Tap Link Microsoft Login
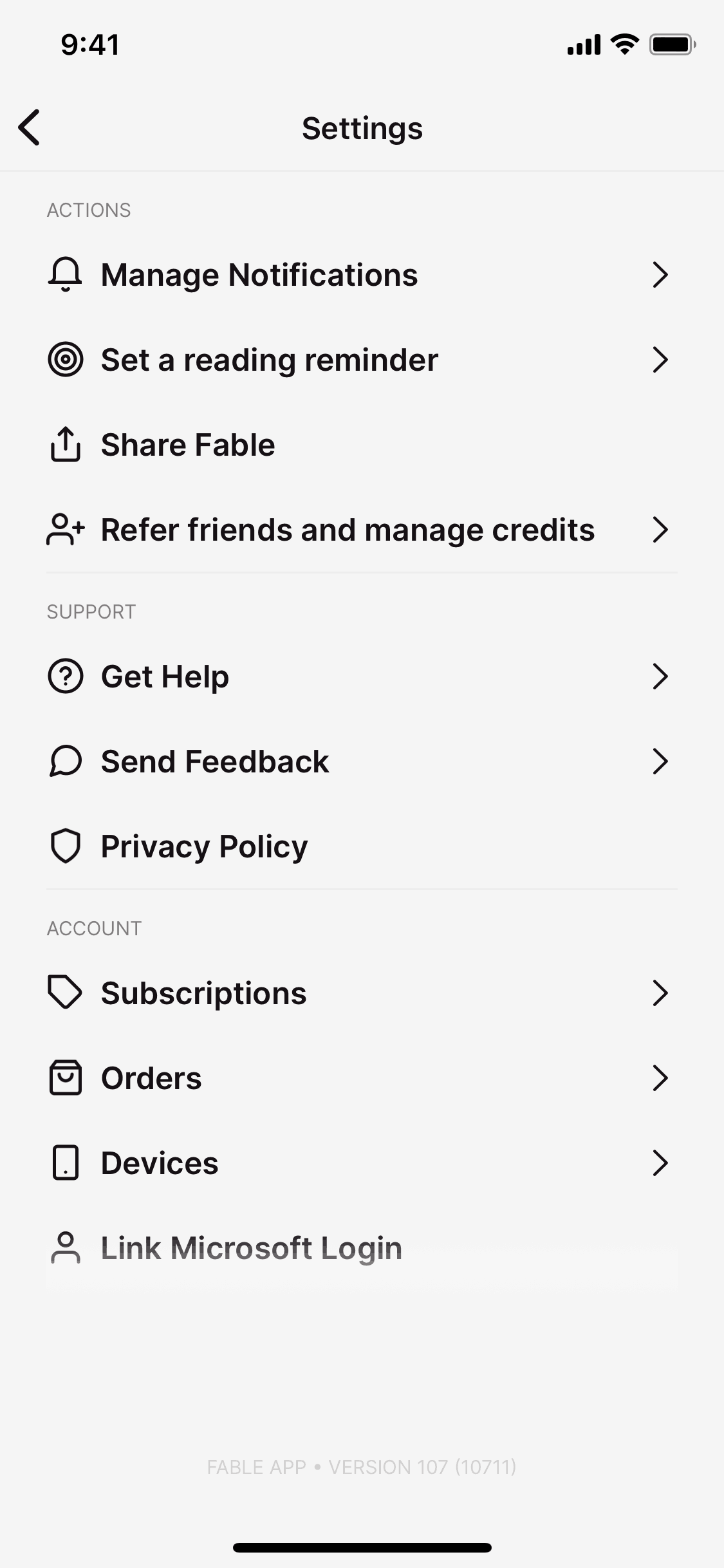This screenshot has width=724, height=1568. pos(251,1249)
